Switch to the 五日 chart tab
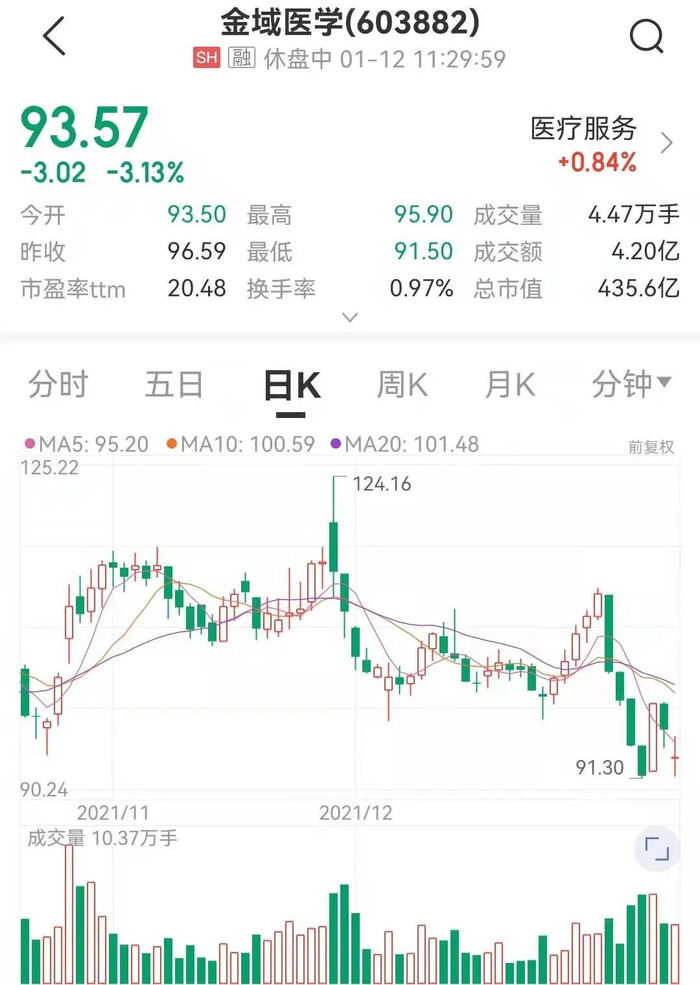This screenshot has width=700, height=985. coord(174,384)
